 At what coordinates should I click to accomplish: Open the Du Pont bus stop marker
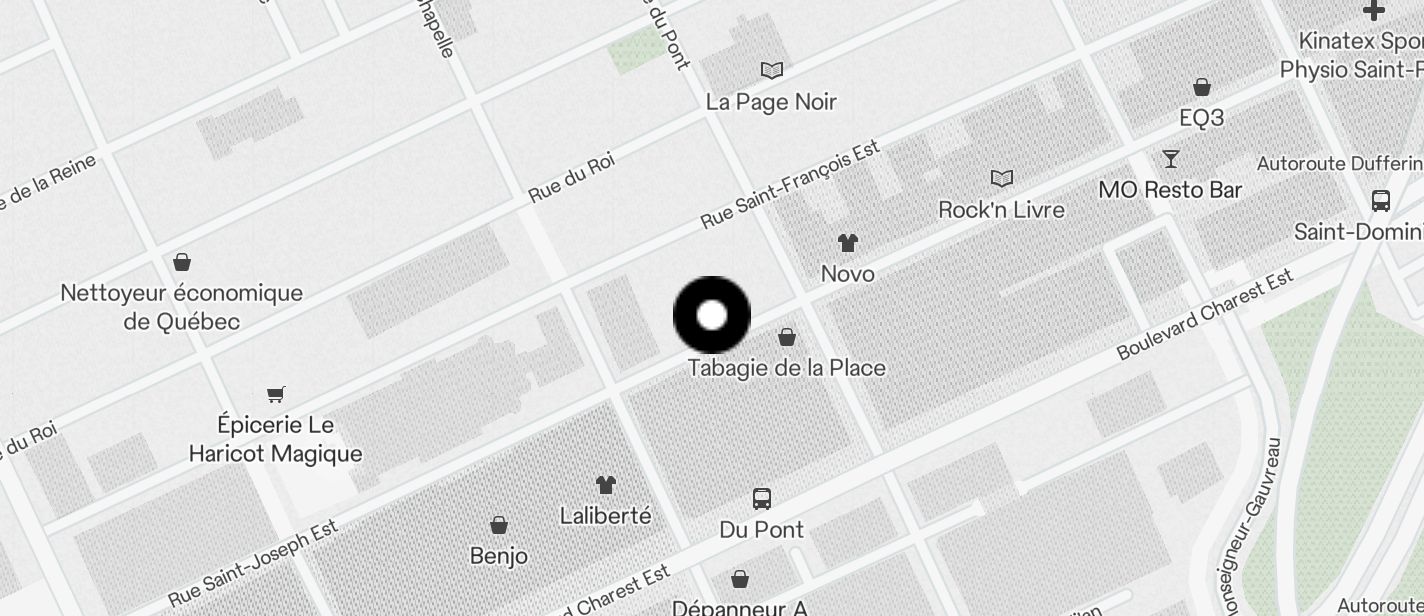(762, 499)
